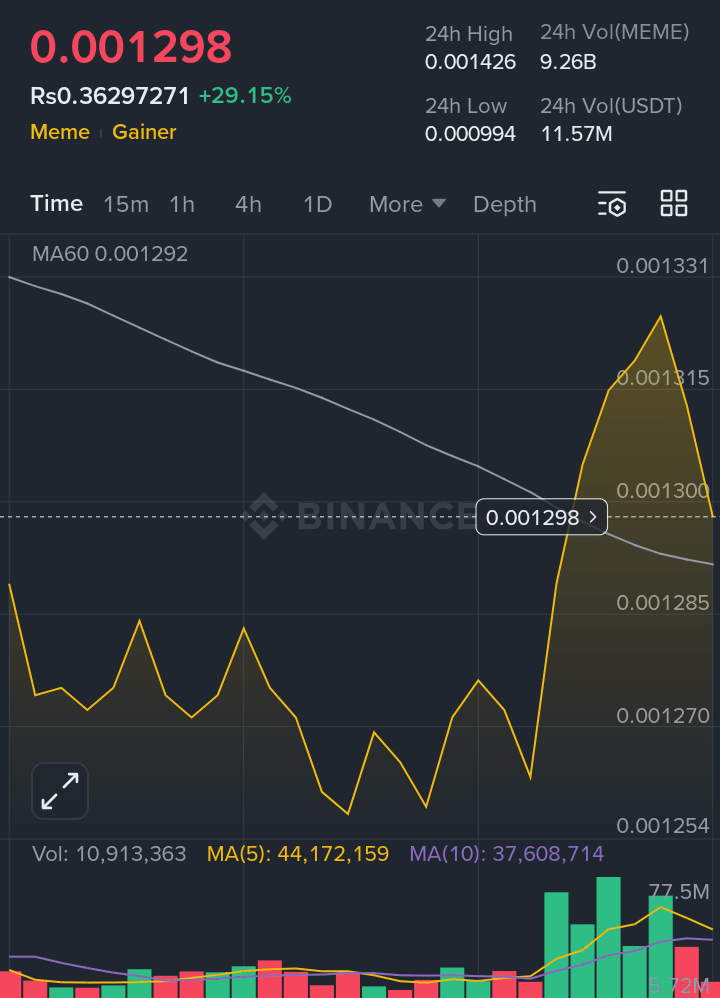This screenshot has width=720, height=998.
Task: Tap the Meme category tag
Action: 60,132
